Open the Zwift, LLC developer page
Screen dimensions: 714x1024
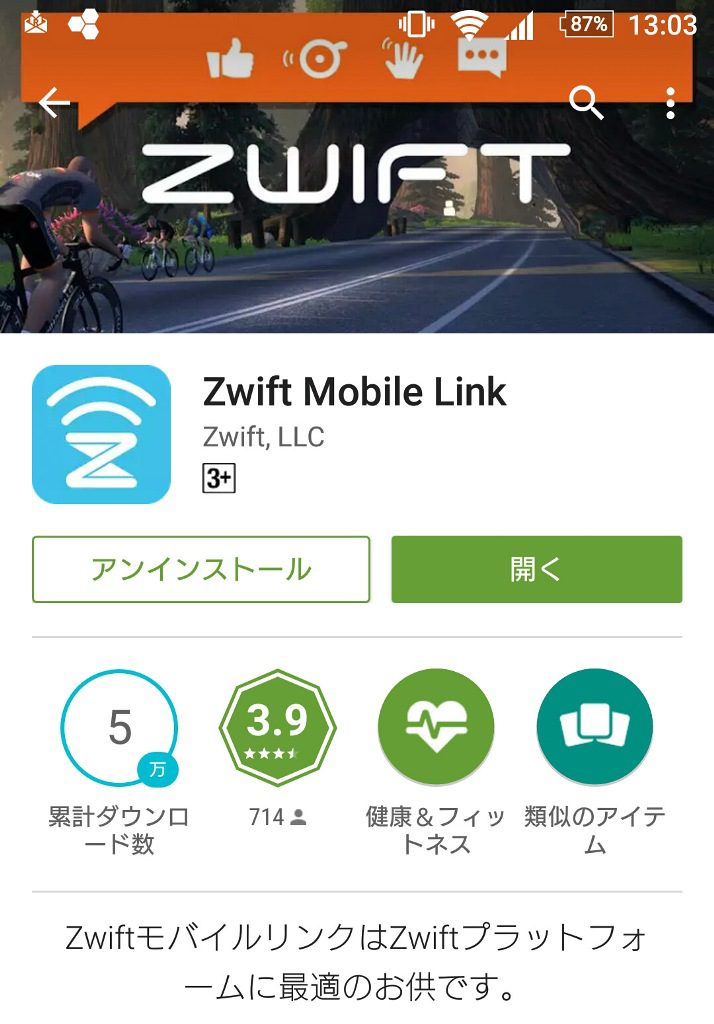(x=263, y=437)
